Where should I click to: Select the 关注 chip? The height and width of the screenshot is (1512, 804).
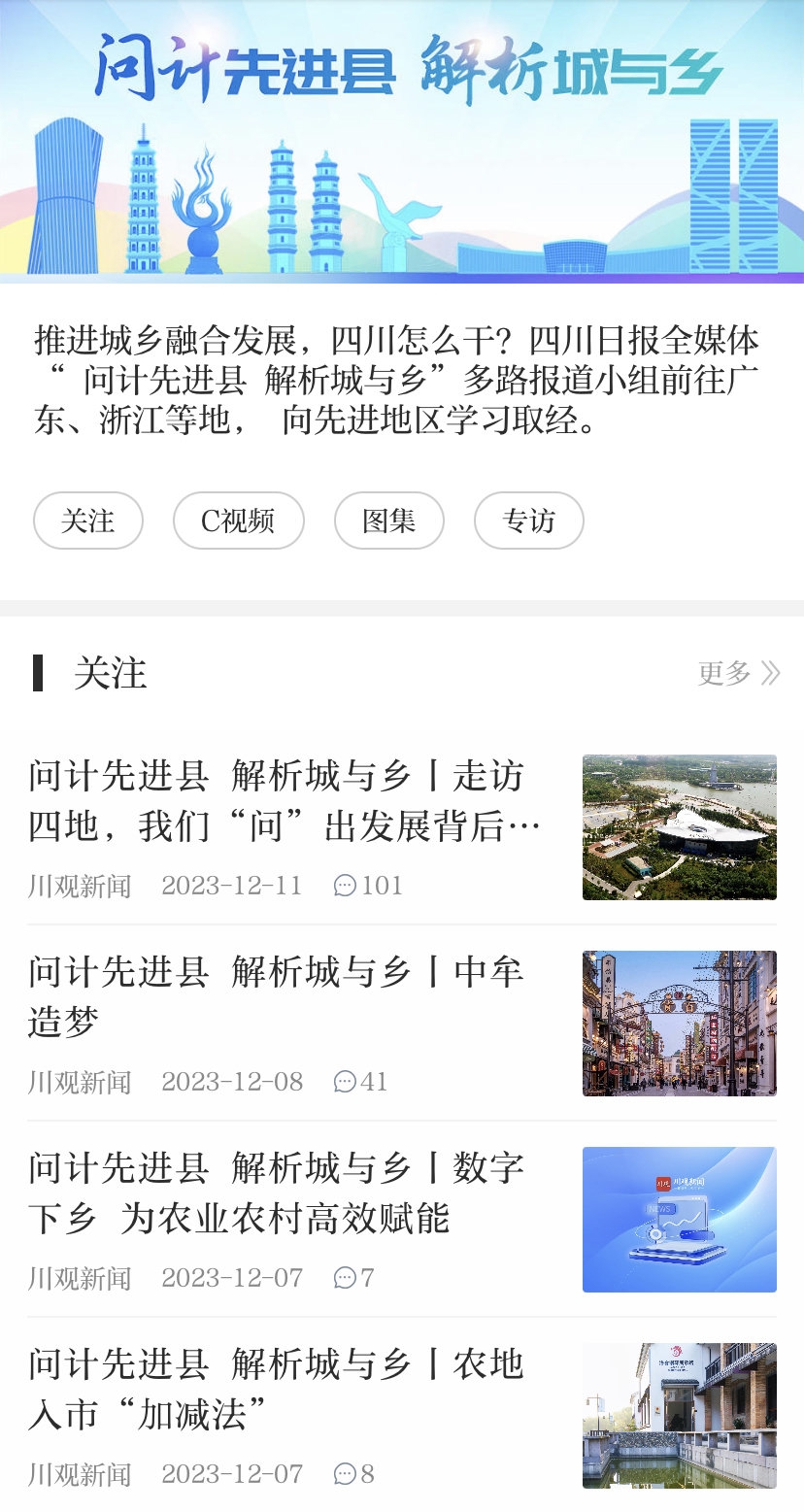(x=88, y=521)
